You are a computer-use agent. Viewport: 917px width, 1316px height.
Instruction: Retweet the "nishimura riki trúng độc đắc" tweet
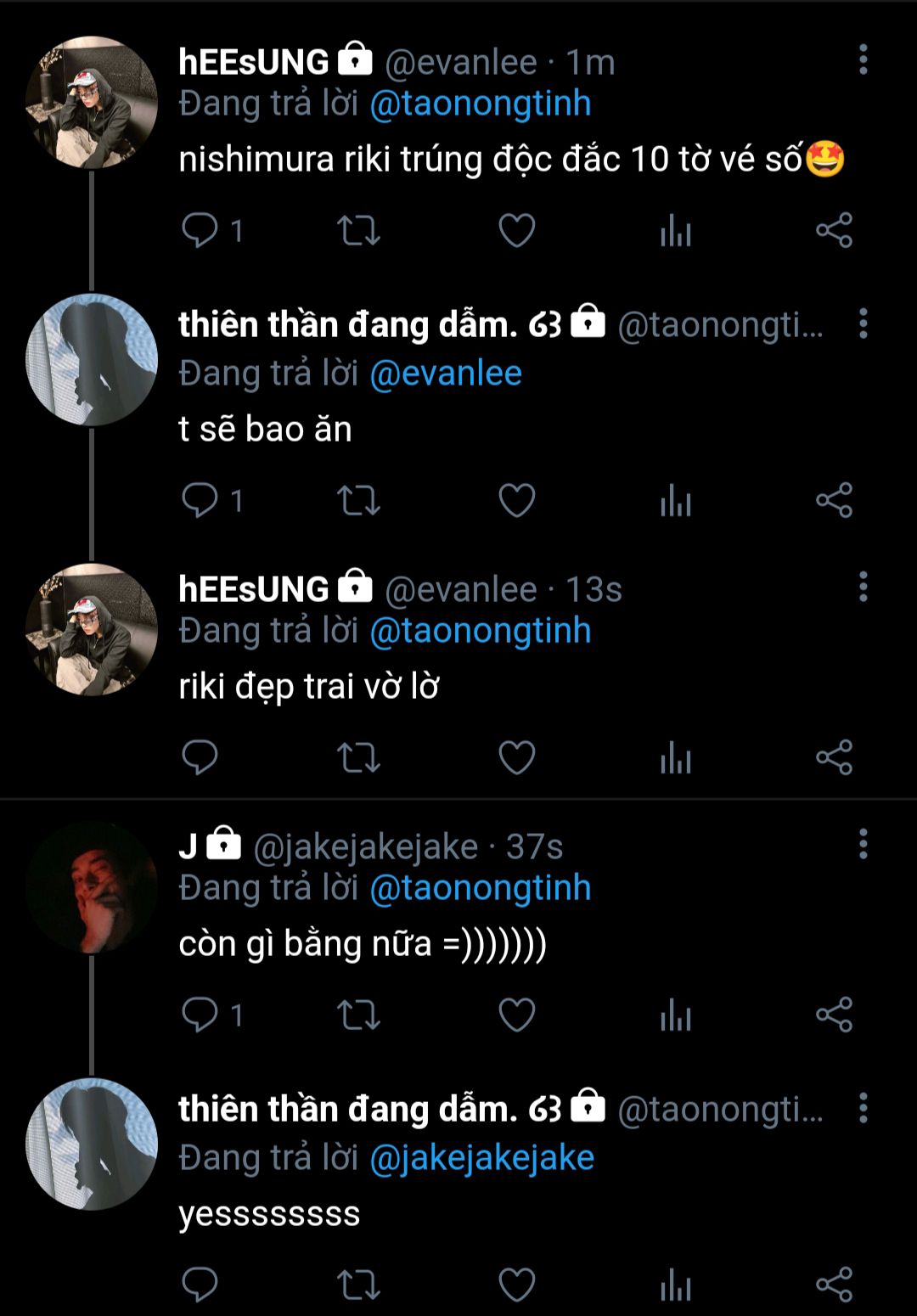click(358, 230)
